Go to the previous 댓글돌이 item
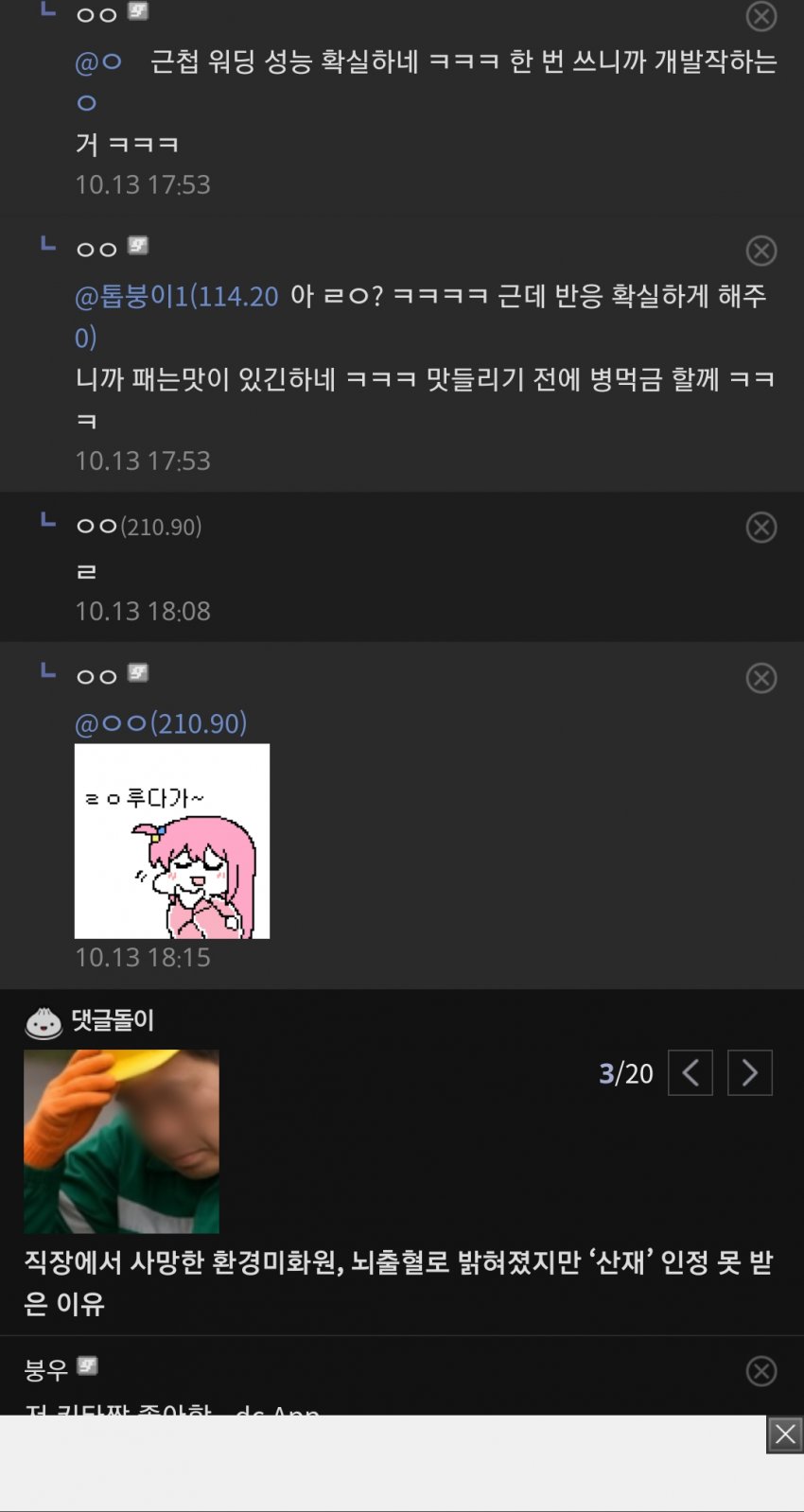Screen dimensions: 804x1512 [x=690, y=1073]
